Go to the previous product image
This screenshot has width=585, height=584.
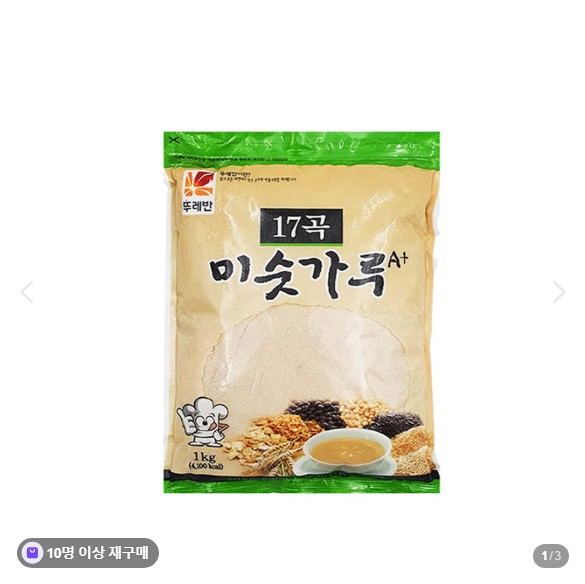tap(27, 292)
